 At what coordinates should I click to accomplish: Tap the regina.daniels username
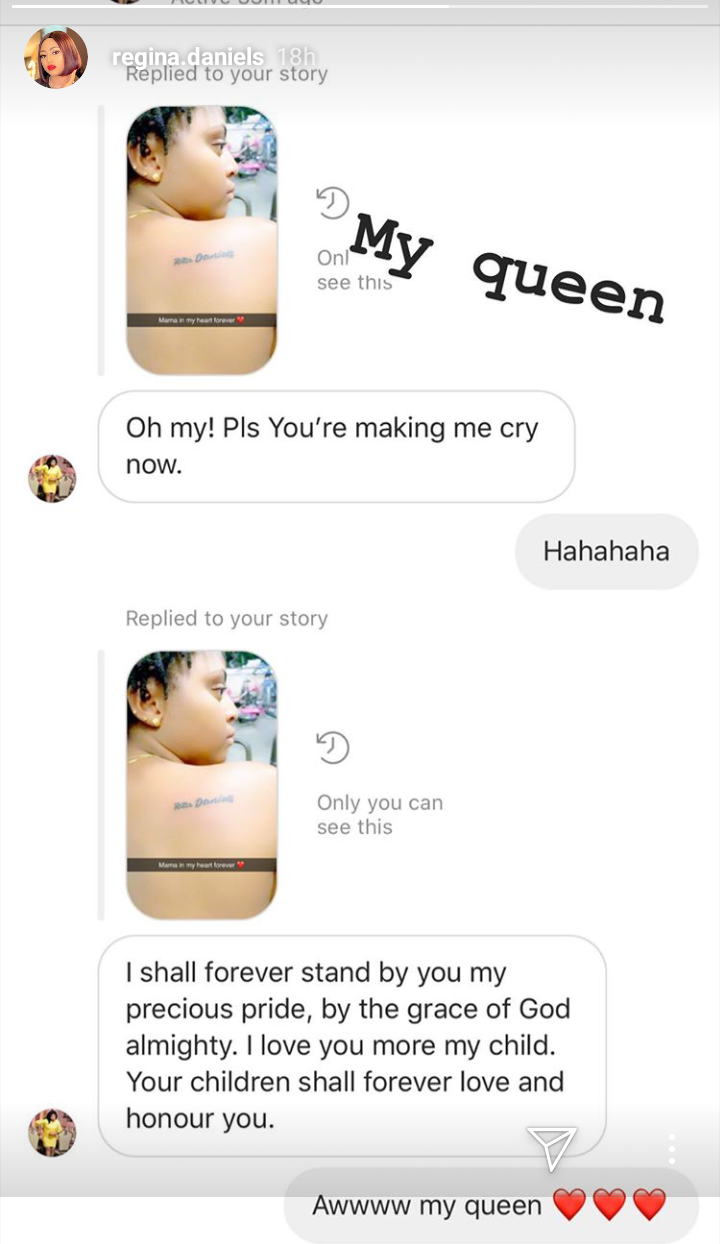(x=190, y=57)
